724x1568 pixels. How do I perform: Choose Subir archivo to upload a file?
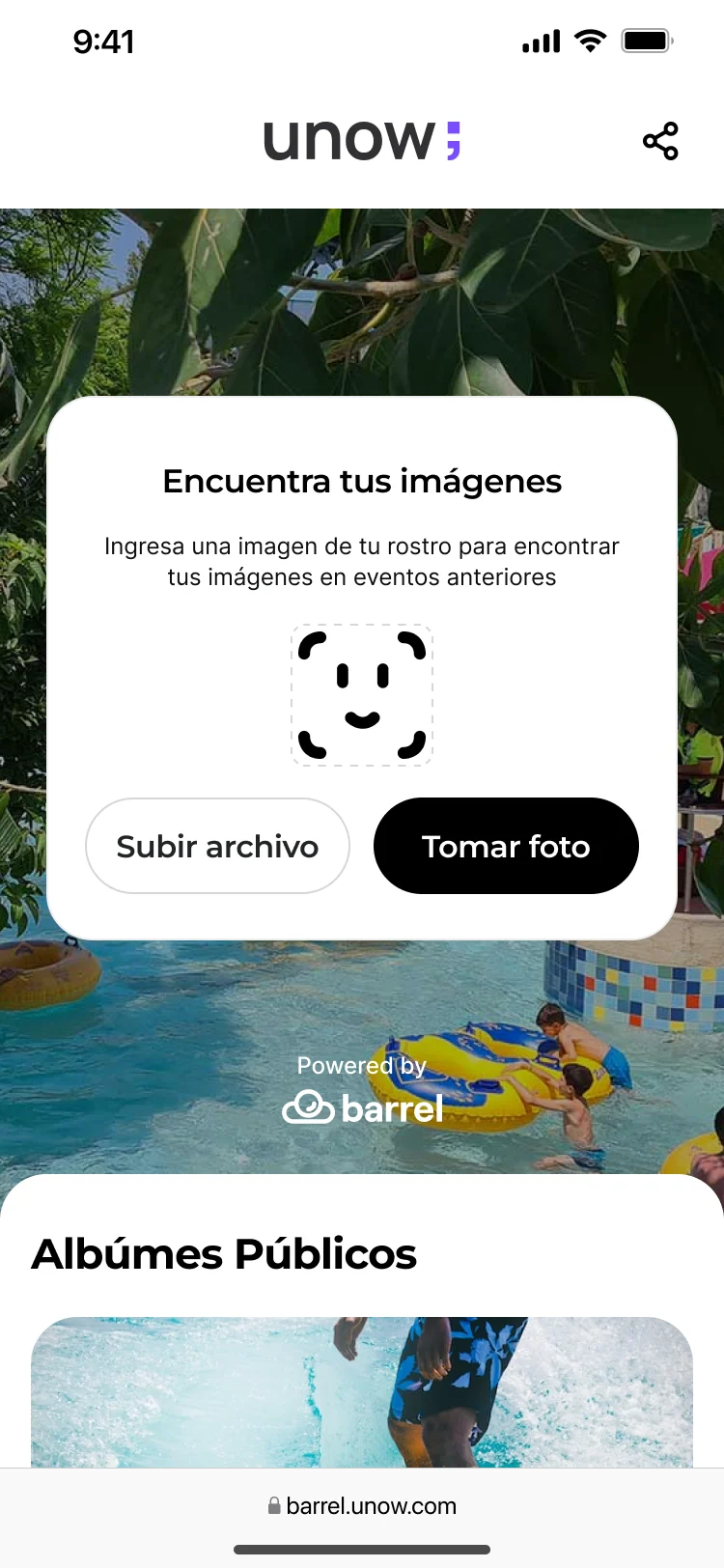tap(217, 846)
